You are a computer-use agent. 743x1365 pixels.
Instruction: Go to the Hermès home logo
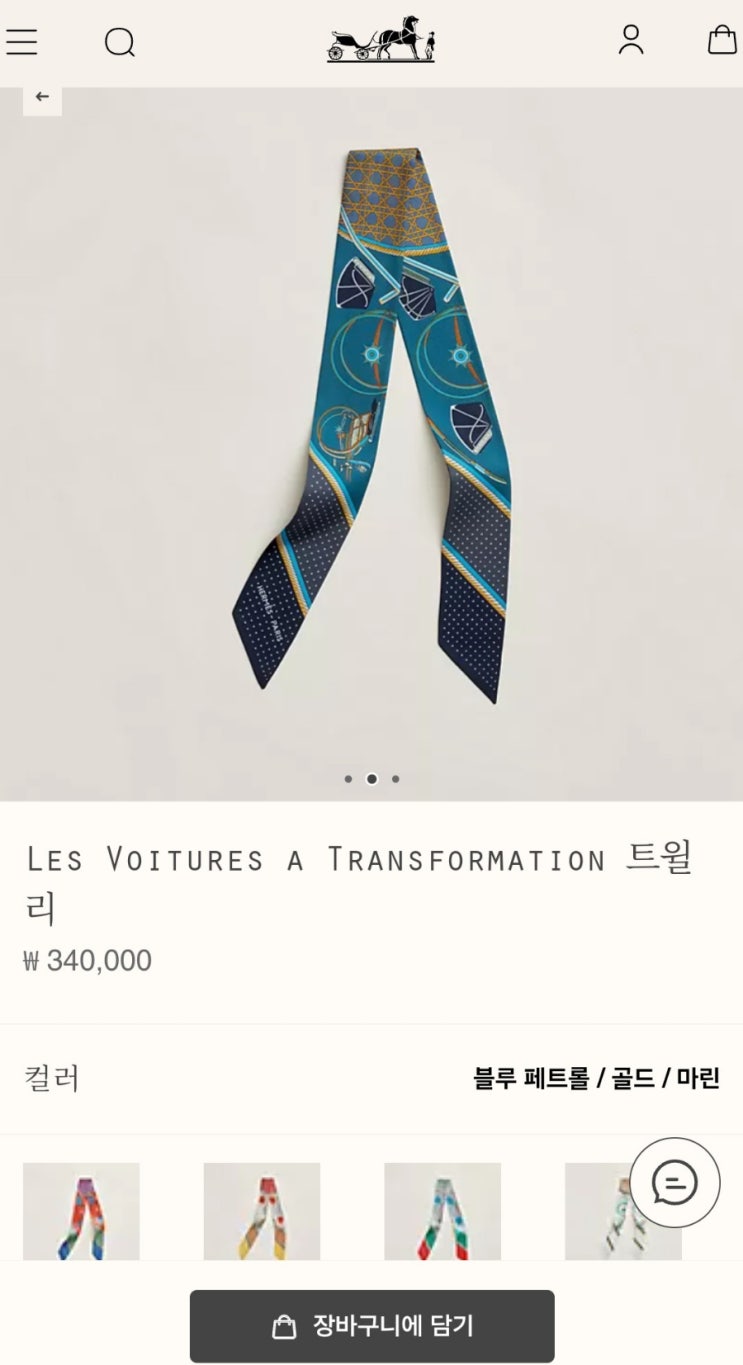click(381, 40)
